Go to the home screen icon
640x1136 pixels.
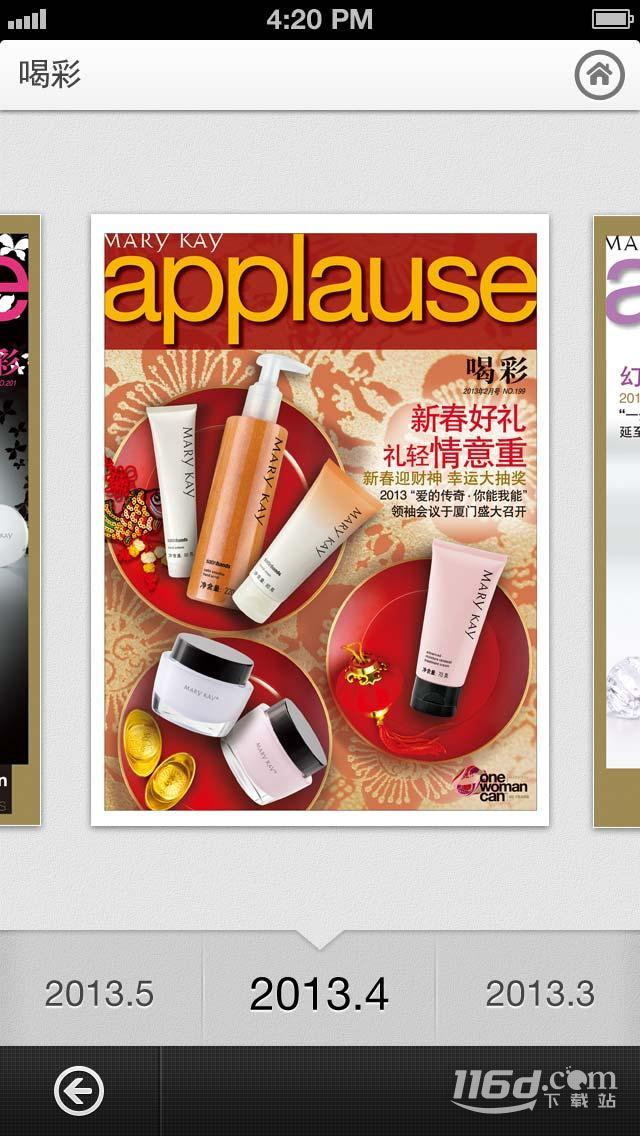pyautogui.click(x=599, y=75)
